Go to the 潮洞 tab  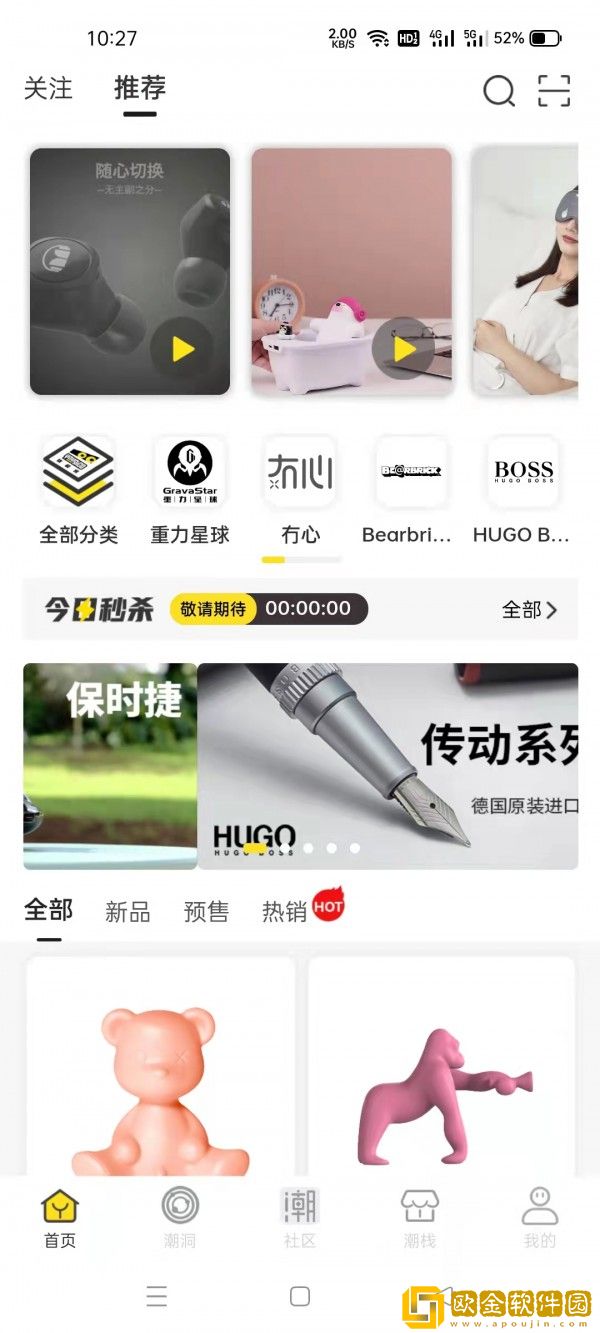(180, 1218)
